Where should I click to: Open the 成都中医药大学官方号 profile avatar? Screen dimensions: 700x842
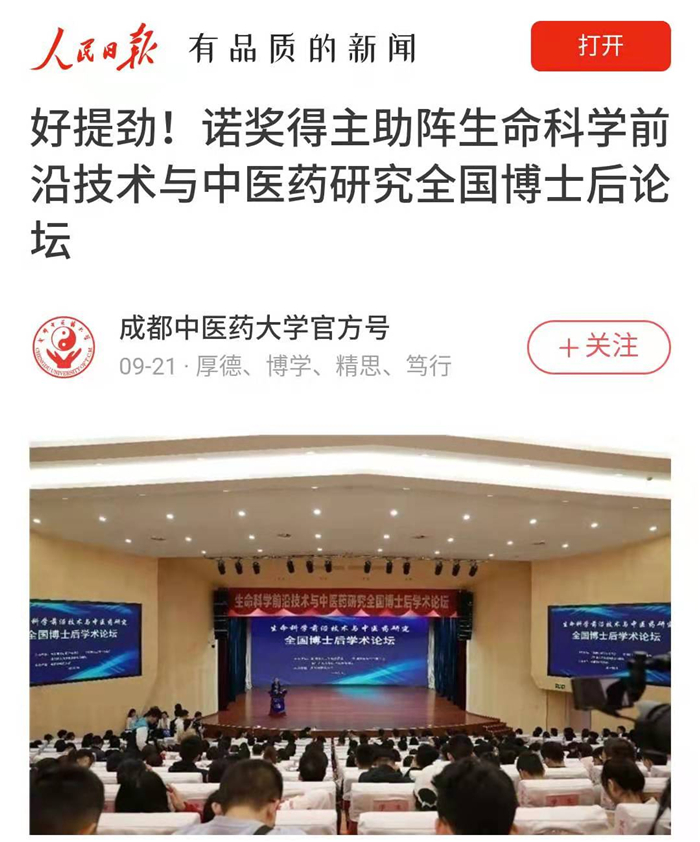point(64,347)
